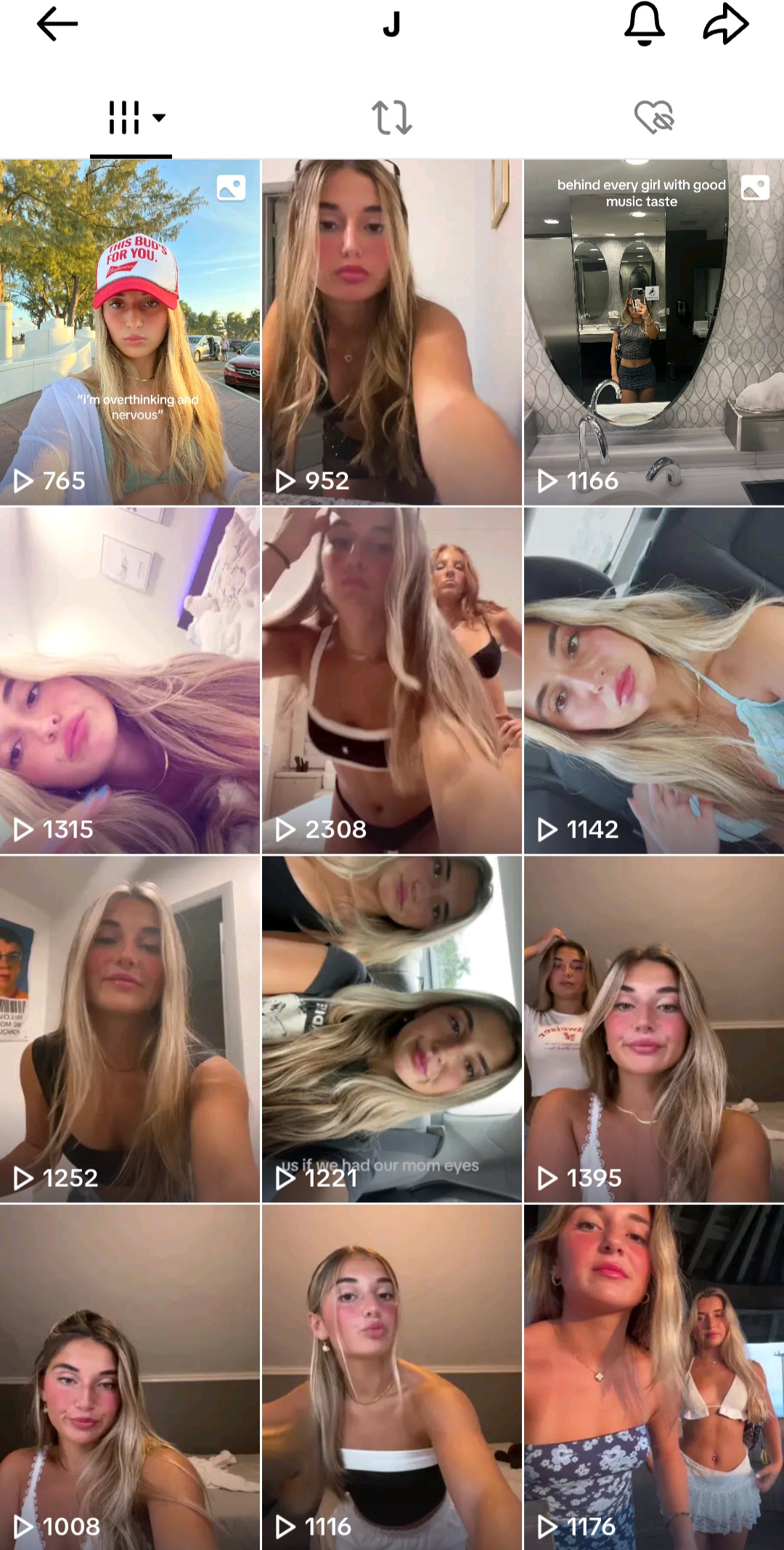
Task: Play the video with 1252 views
Action: [130, 1029]
